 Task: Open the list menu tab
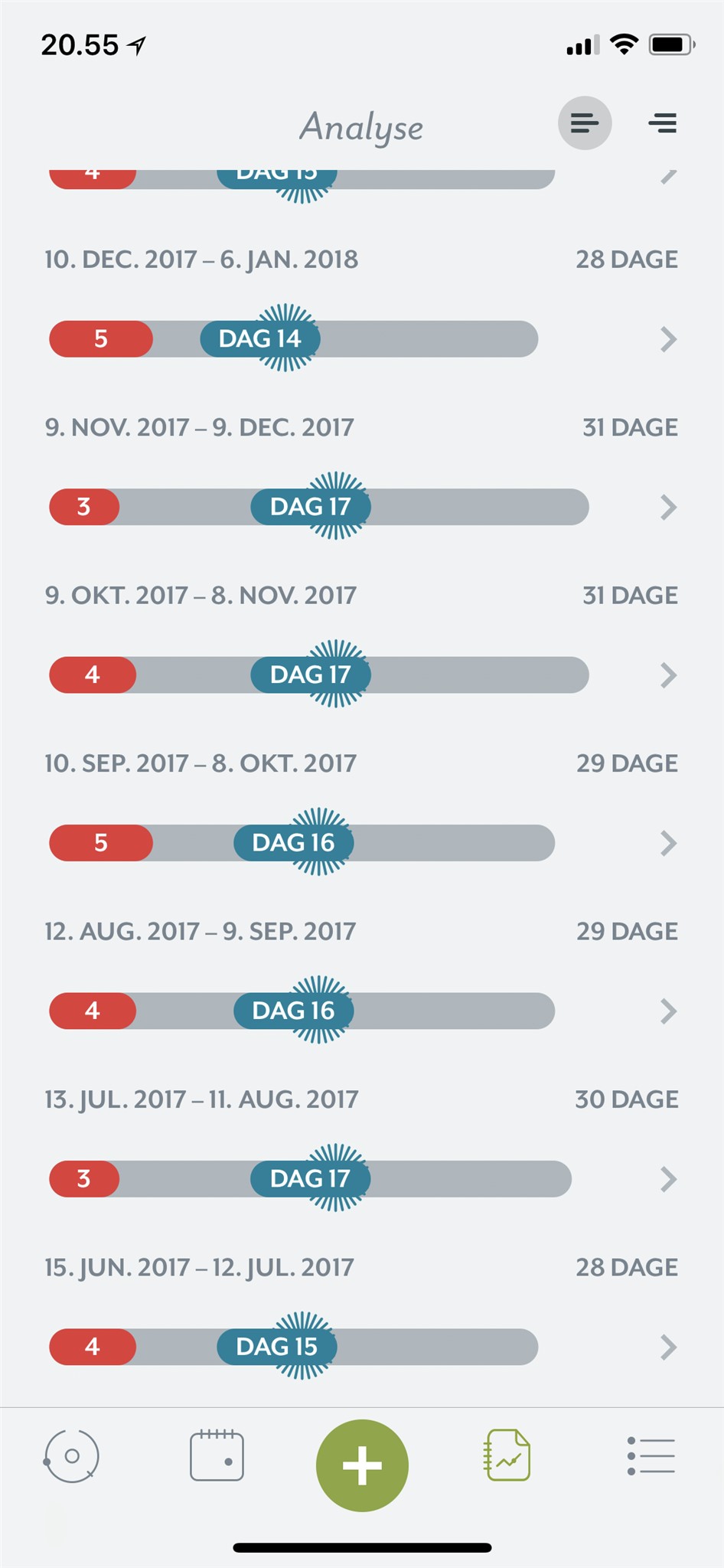coord(651,1455)
